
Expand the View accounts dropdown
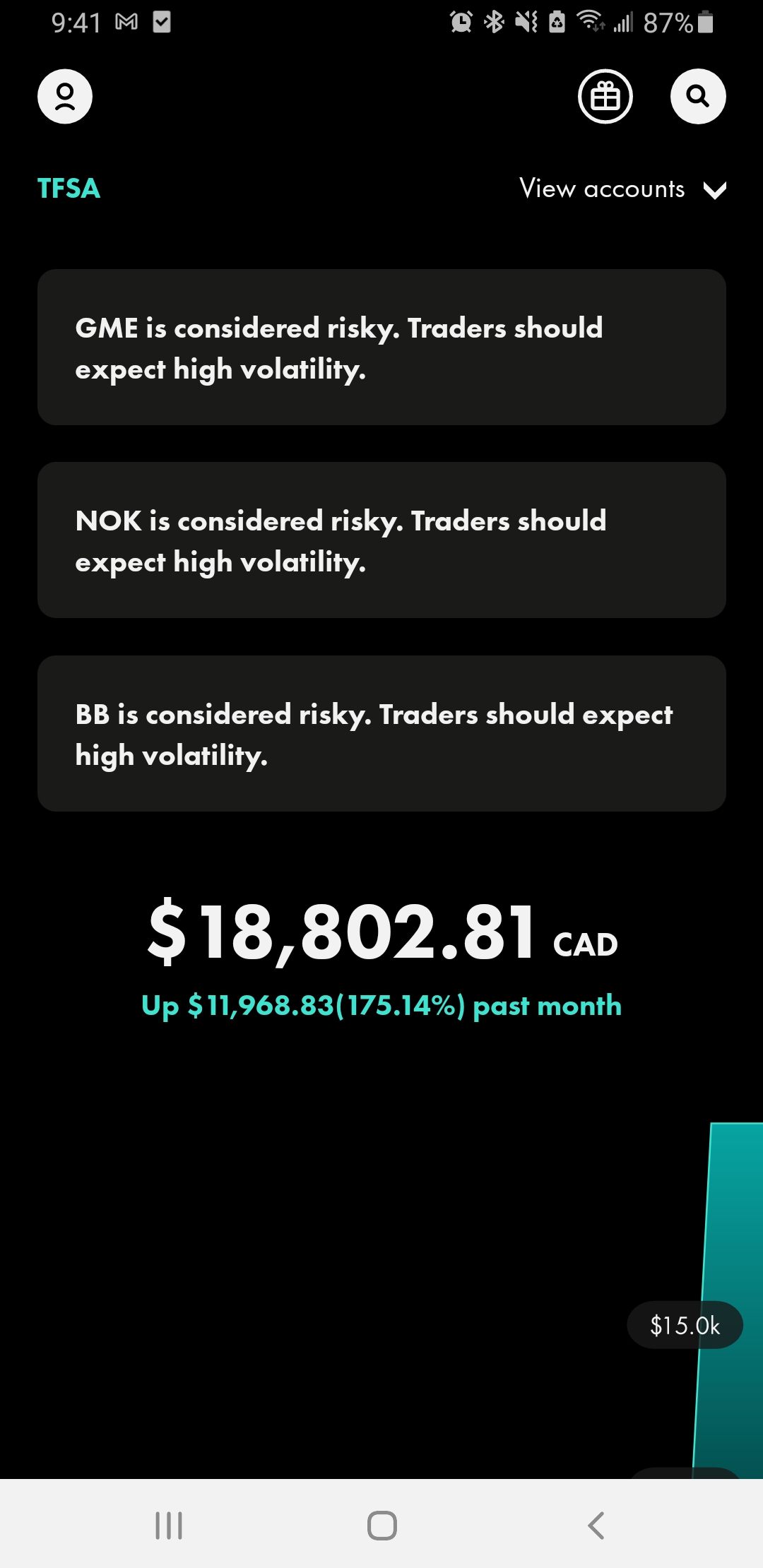[x=622, y=189]
